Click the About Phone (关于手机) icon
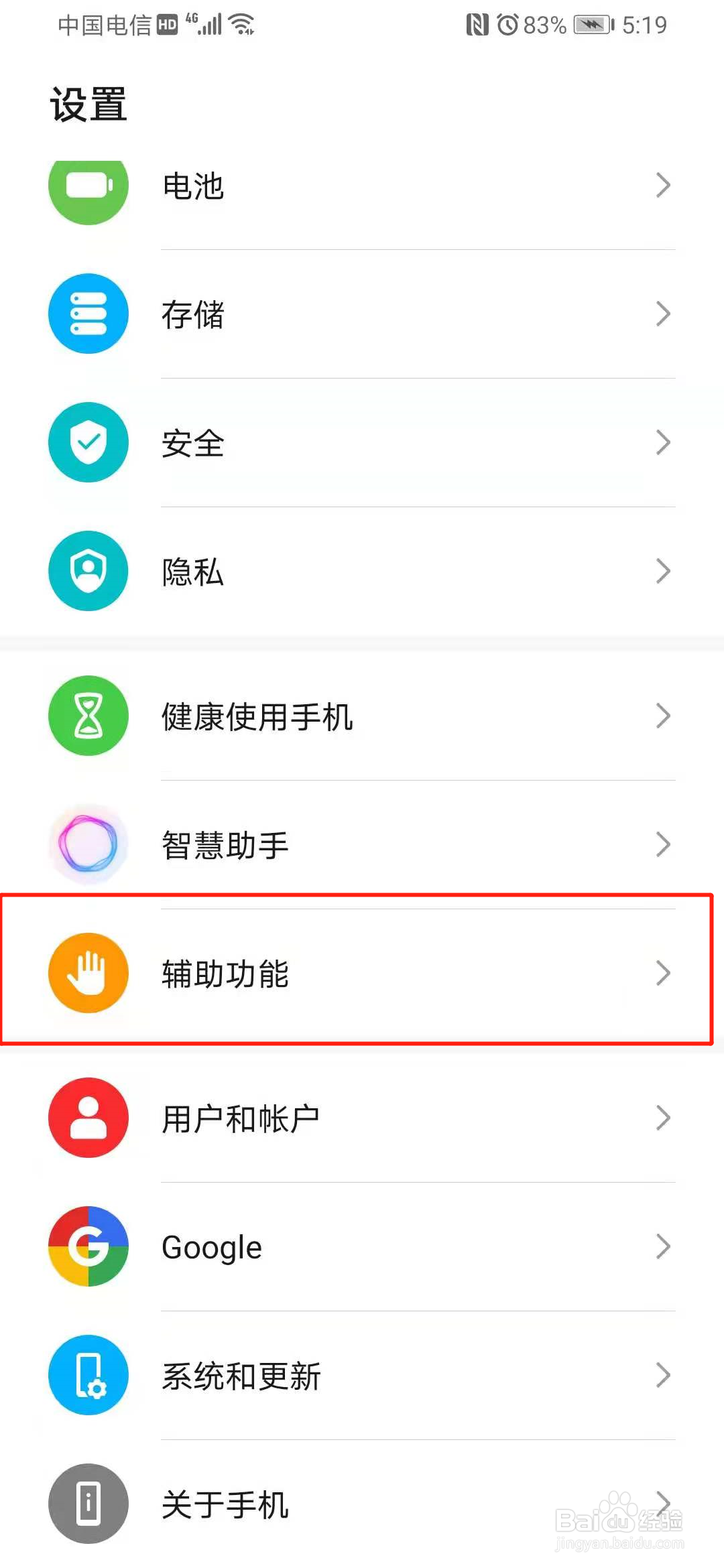Viewport: 724px width, 1568px height. (87, 1504)
